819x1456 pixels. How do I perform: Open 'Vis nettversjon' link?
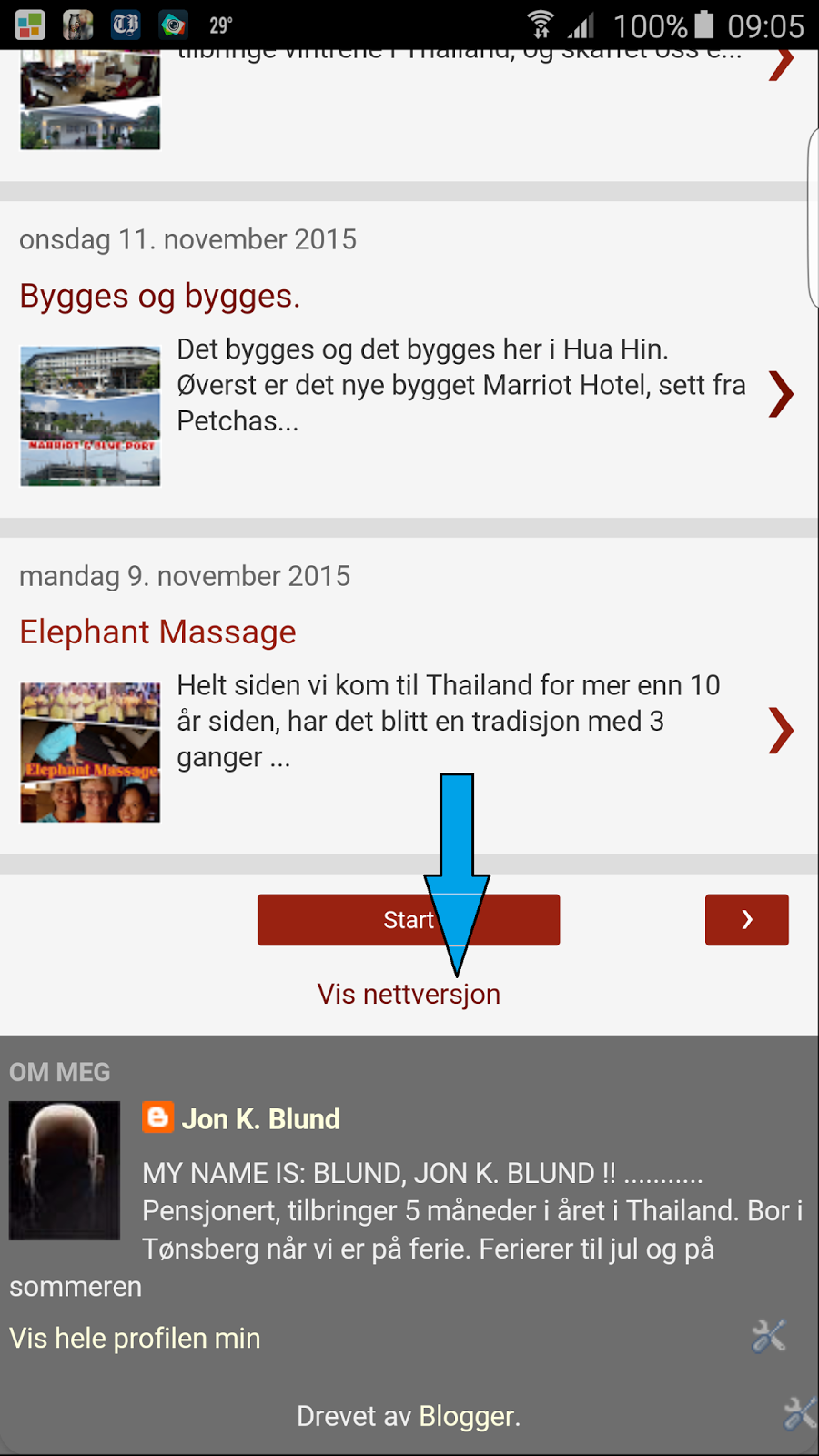coord(409,995)
